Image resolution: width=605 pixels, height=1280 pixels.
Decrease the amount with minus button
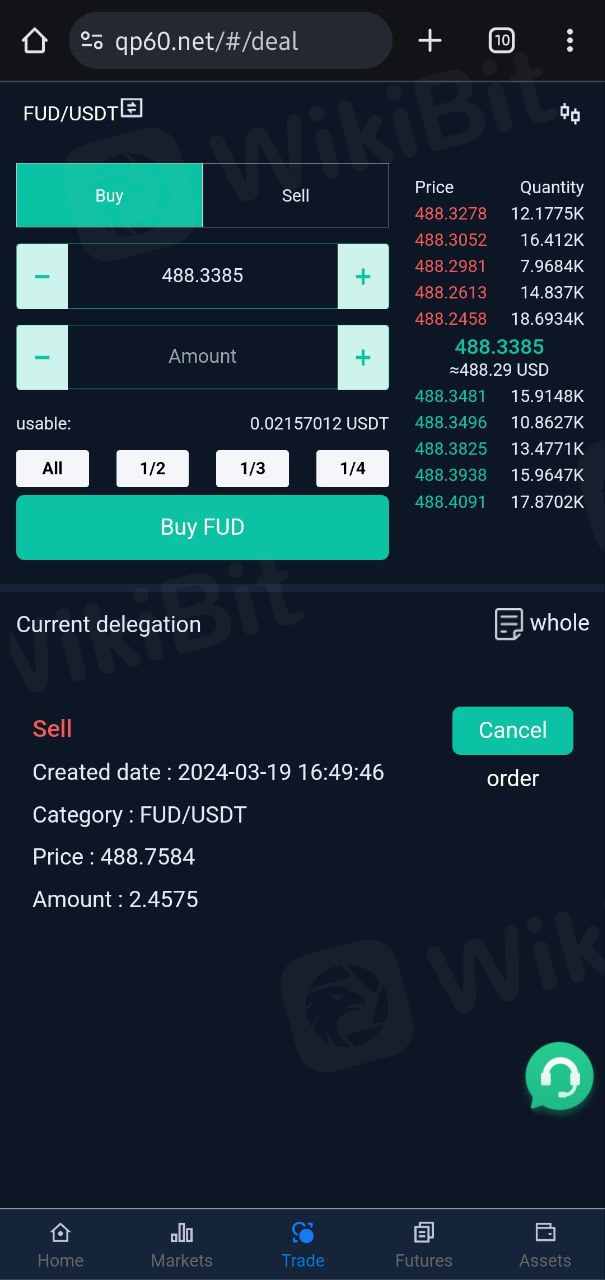[42, 357]
